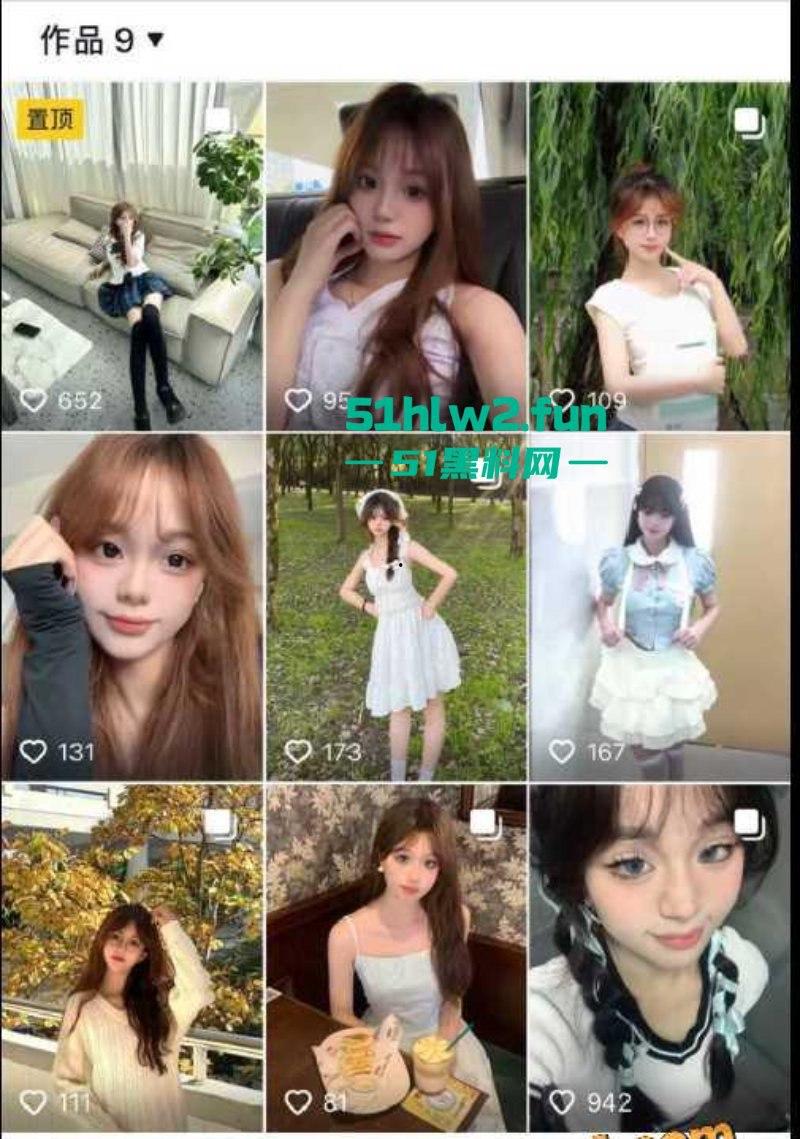Open the post with 167 likes

tap(659, 606)
